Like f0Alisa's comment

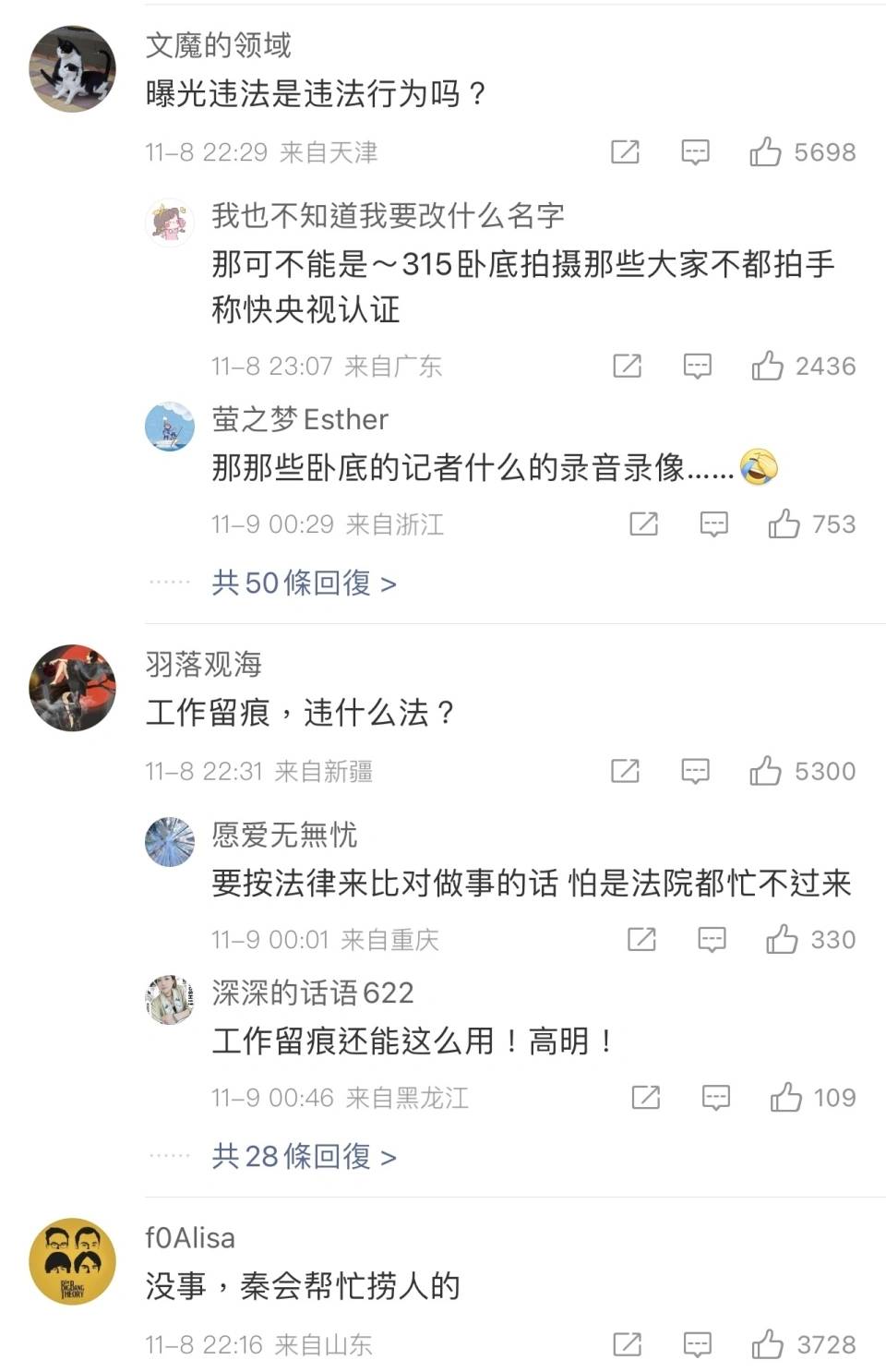(767, 1344)
